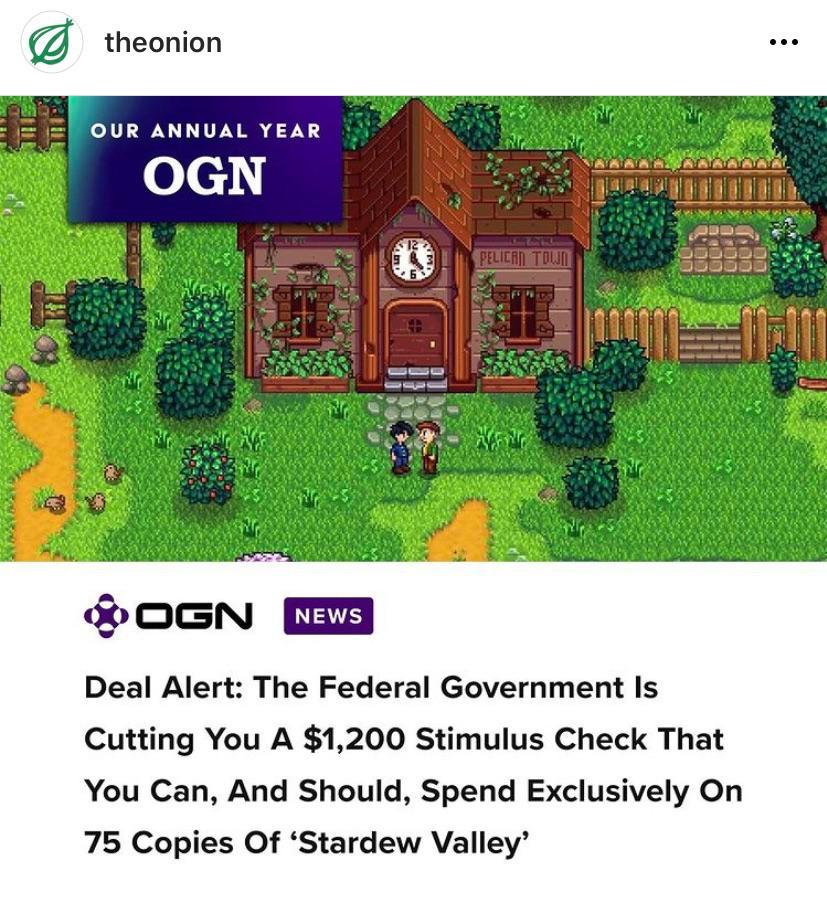Tap the NEWS badge to filter news posts
This screenshot has height=905, width=827.
326,615
